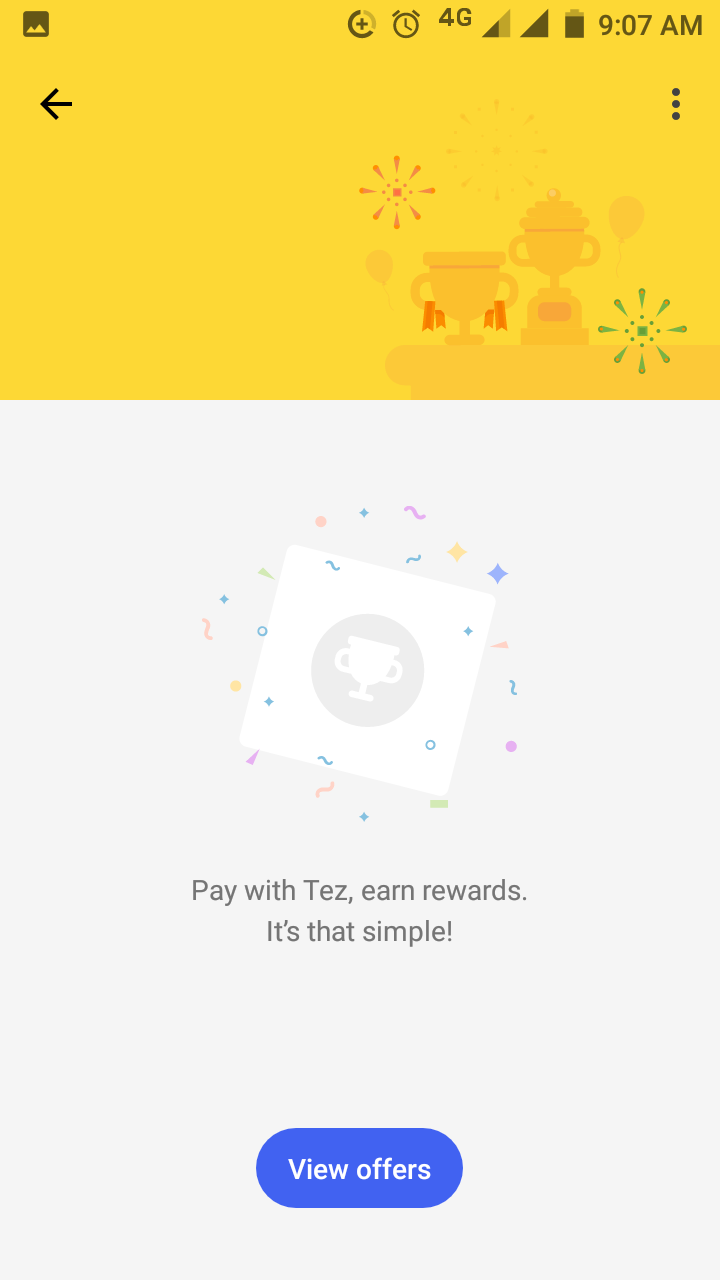This screenshot has width=720, height=1280.
Task: Go back using the arrow icon
Action: [56, 104]
